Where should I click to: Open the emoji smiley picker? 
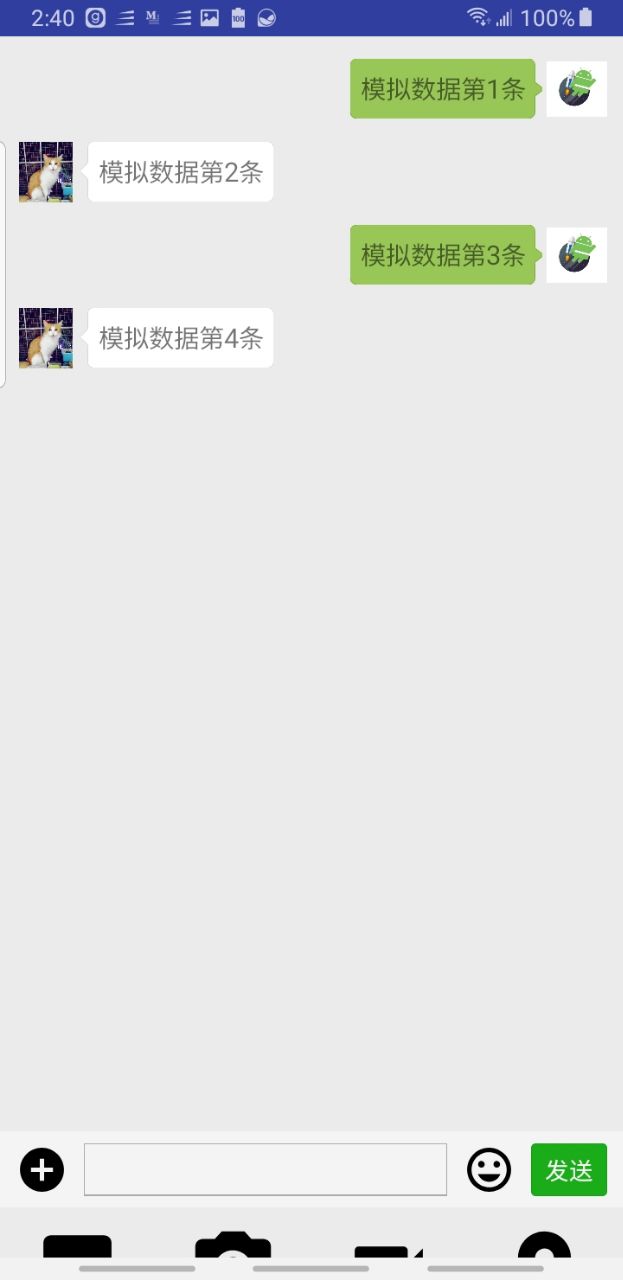(x=489, y=1169)
